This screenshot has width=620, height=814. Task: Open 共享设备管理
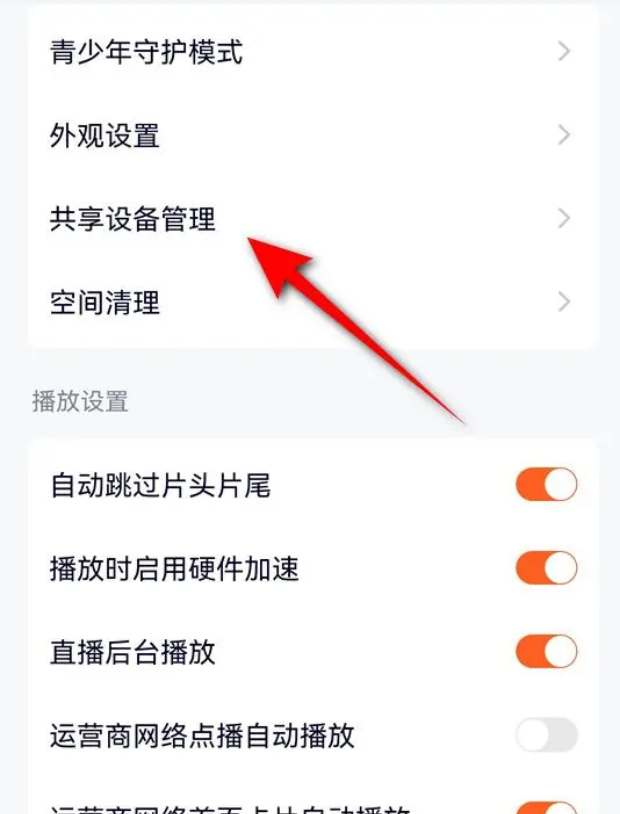point(310,218)
